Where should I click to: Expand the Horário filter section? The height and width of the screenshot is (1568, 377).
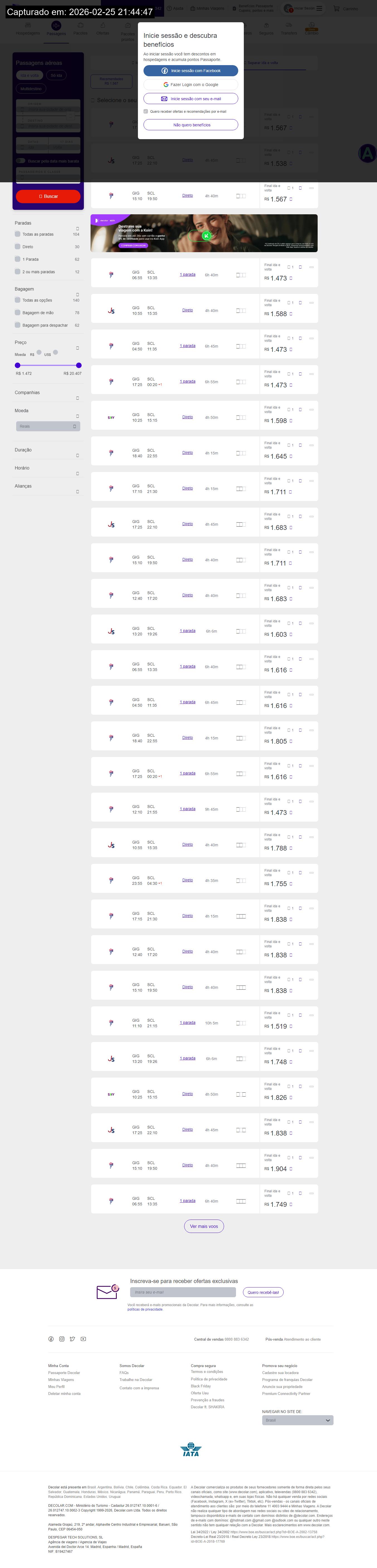tap(47, 469)
